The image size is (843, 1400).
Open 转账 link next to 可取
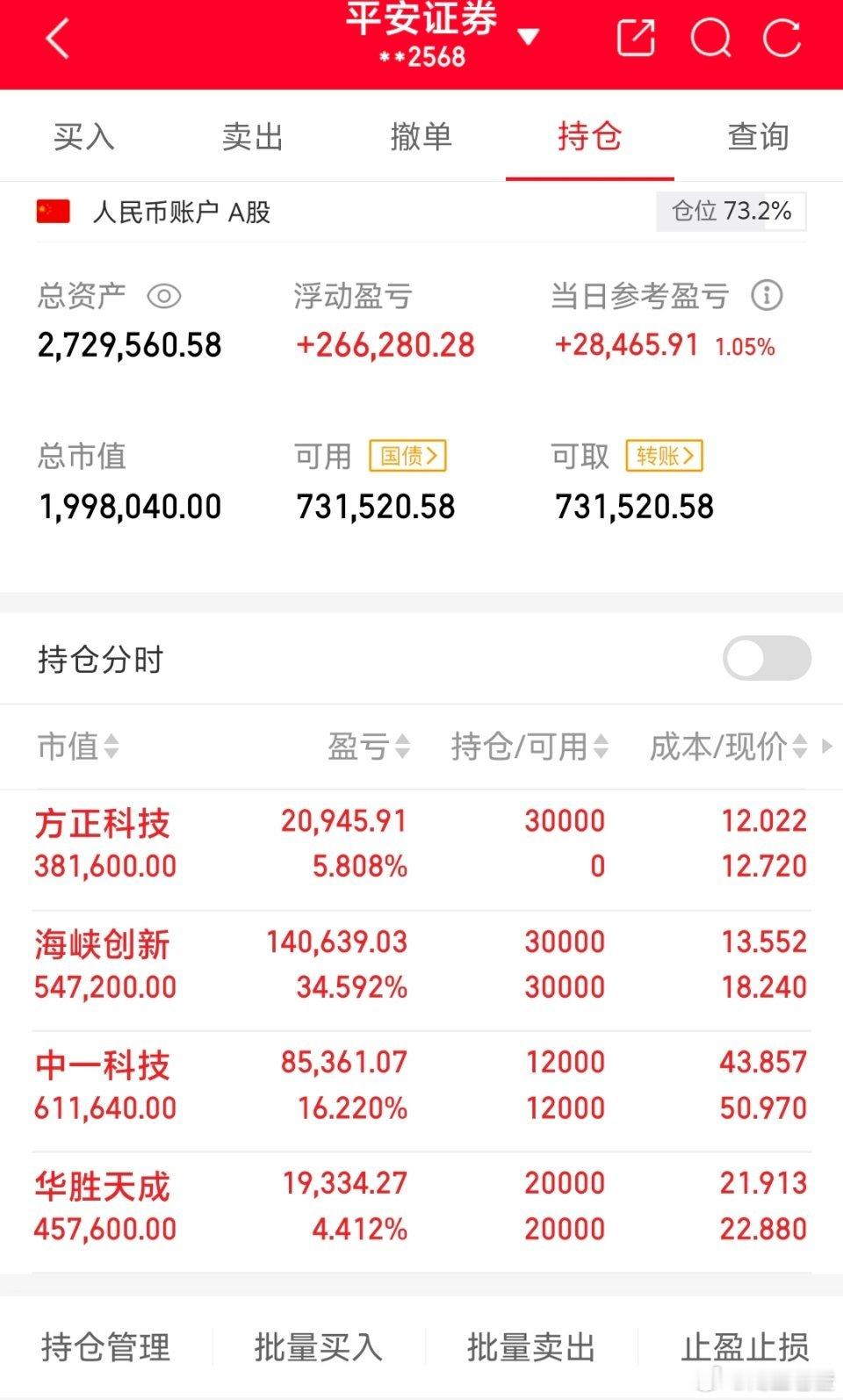click(x=664, y=456)
